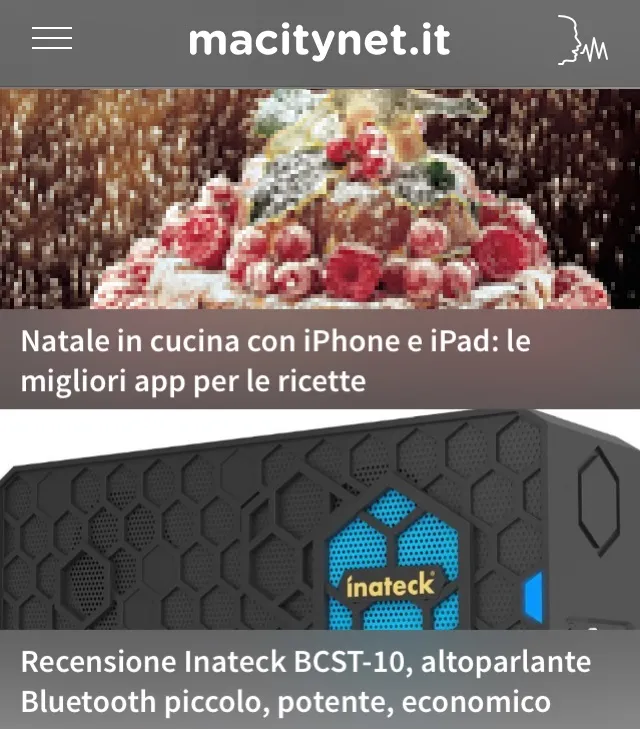Open the Natale in cucina article

point(276,360)
